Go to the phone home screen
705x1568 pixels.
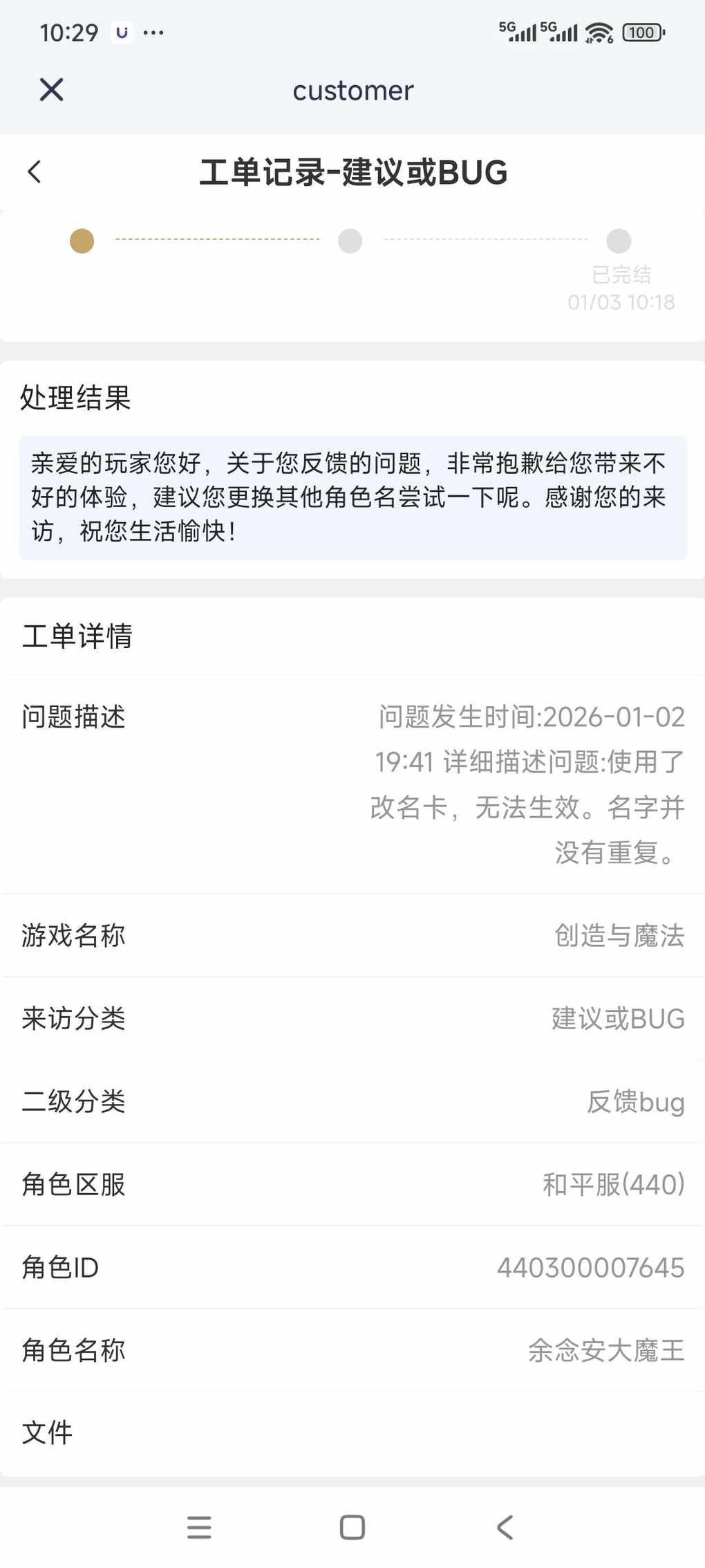tap(352, 1527)
